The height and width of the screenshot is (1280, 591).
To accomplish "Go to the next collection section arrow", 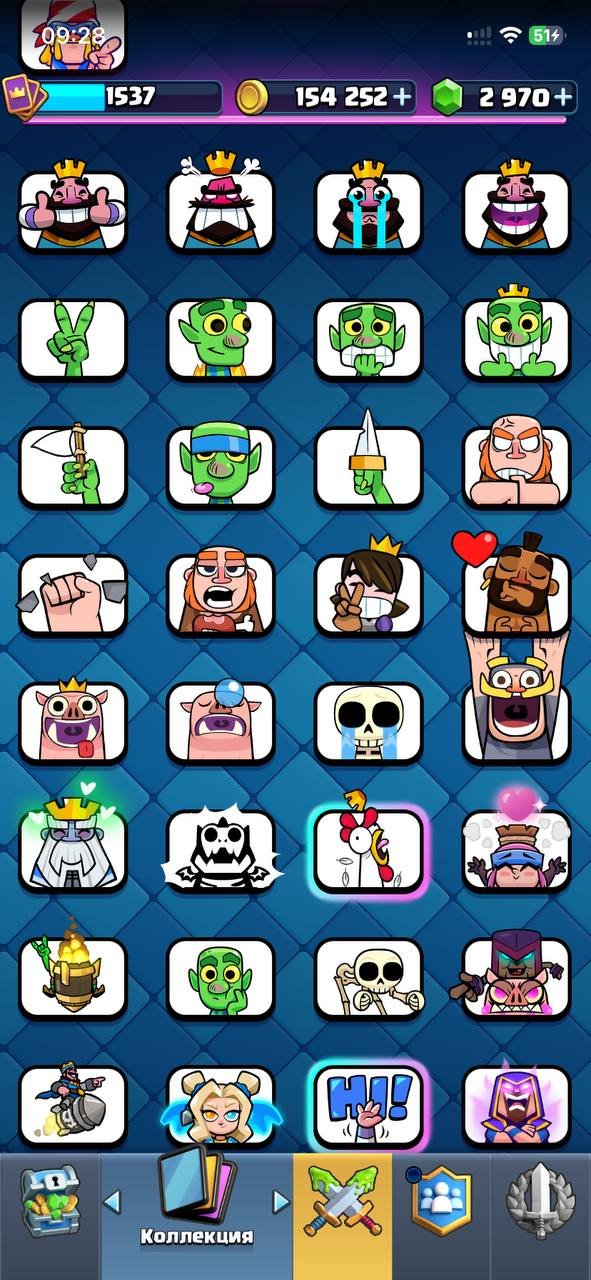I will 281,1200.
